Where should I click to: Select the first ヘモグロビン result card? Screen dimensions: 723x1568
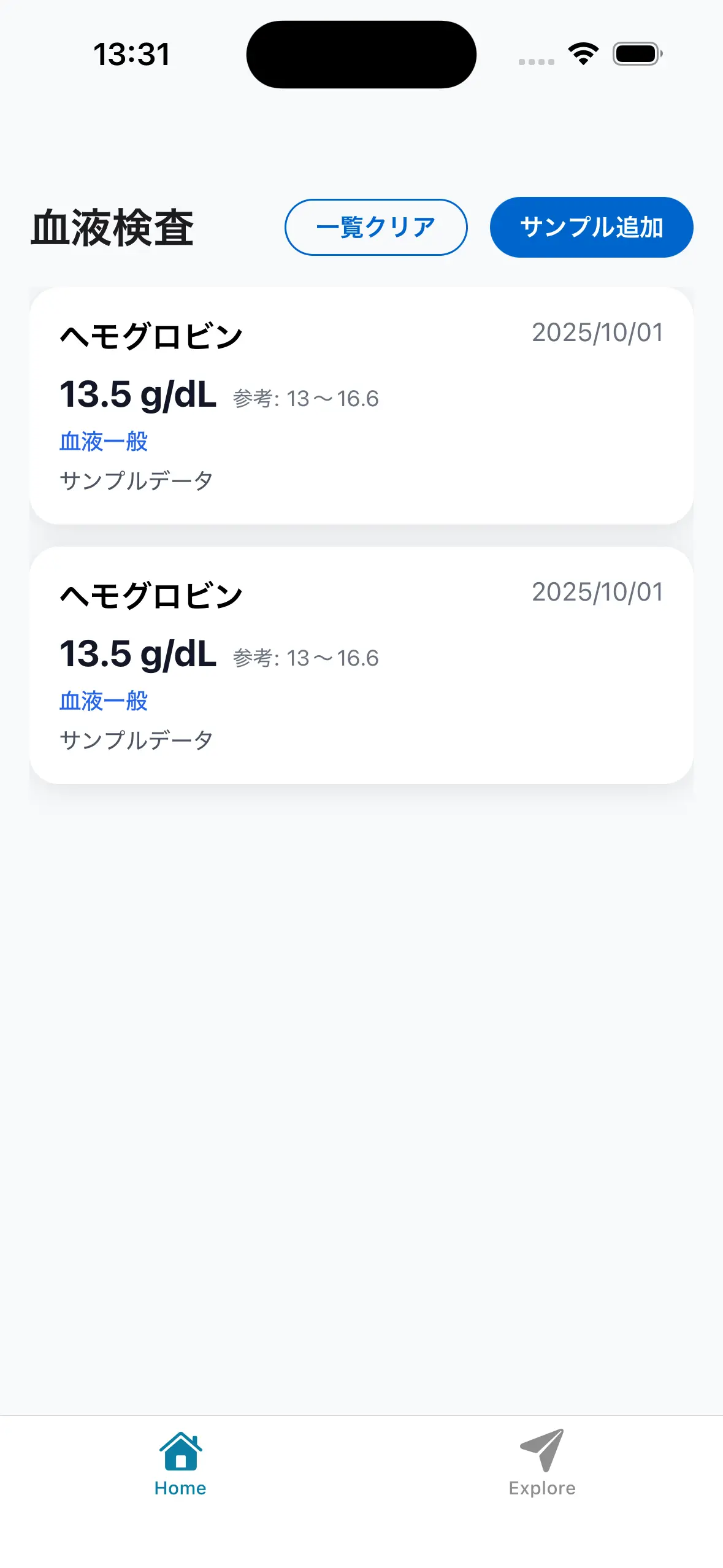point(362,405)
